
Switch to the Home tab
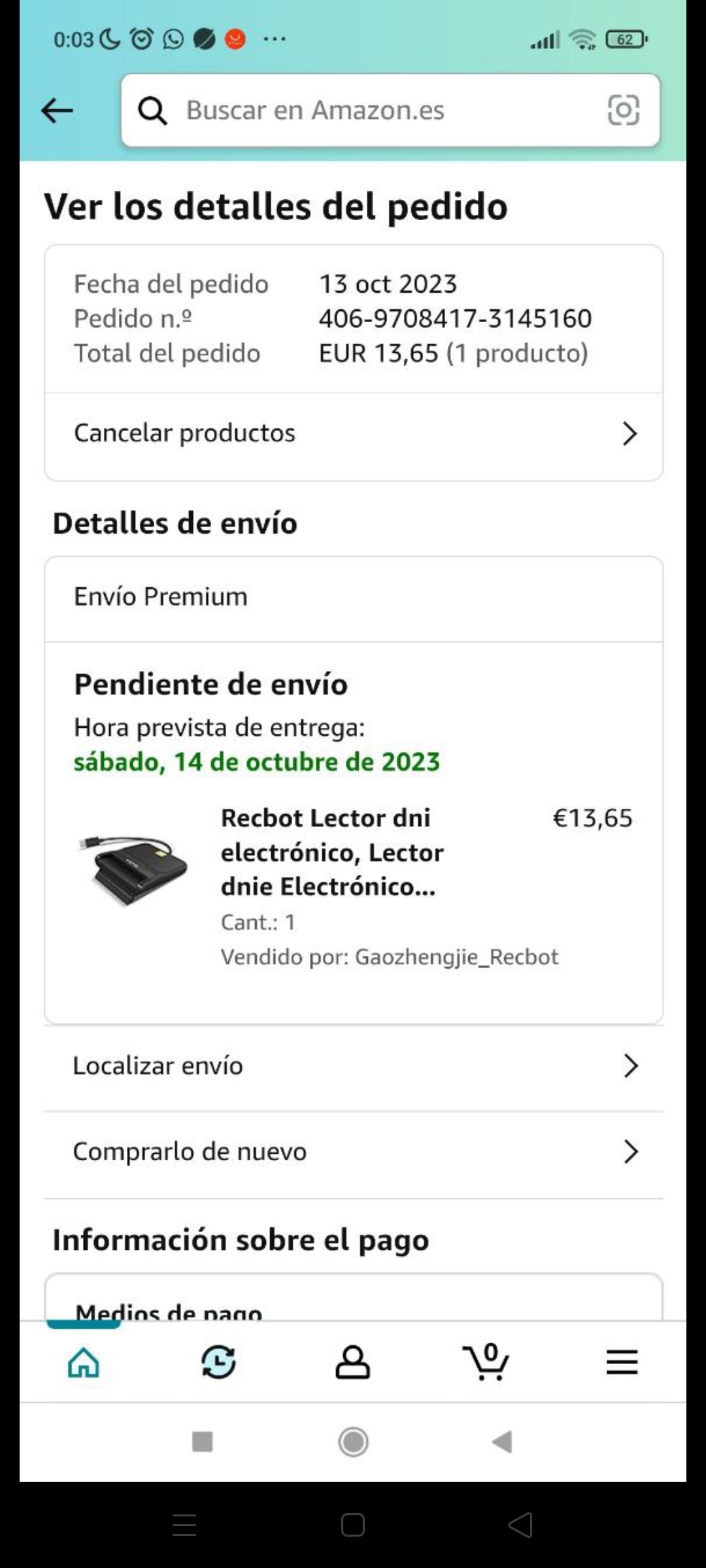pyautogui.click(x=84, y=1362)
